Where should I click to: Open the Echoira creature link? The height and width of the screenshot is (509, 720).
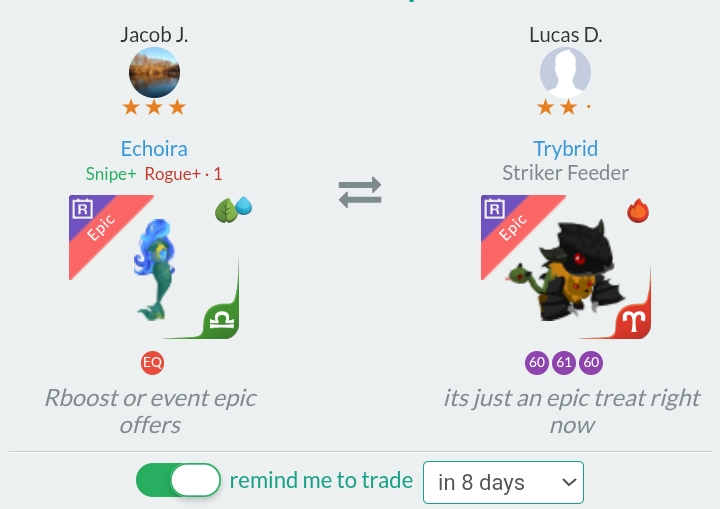pos(154,148)
